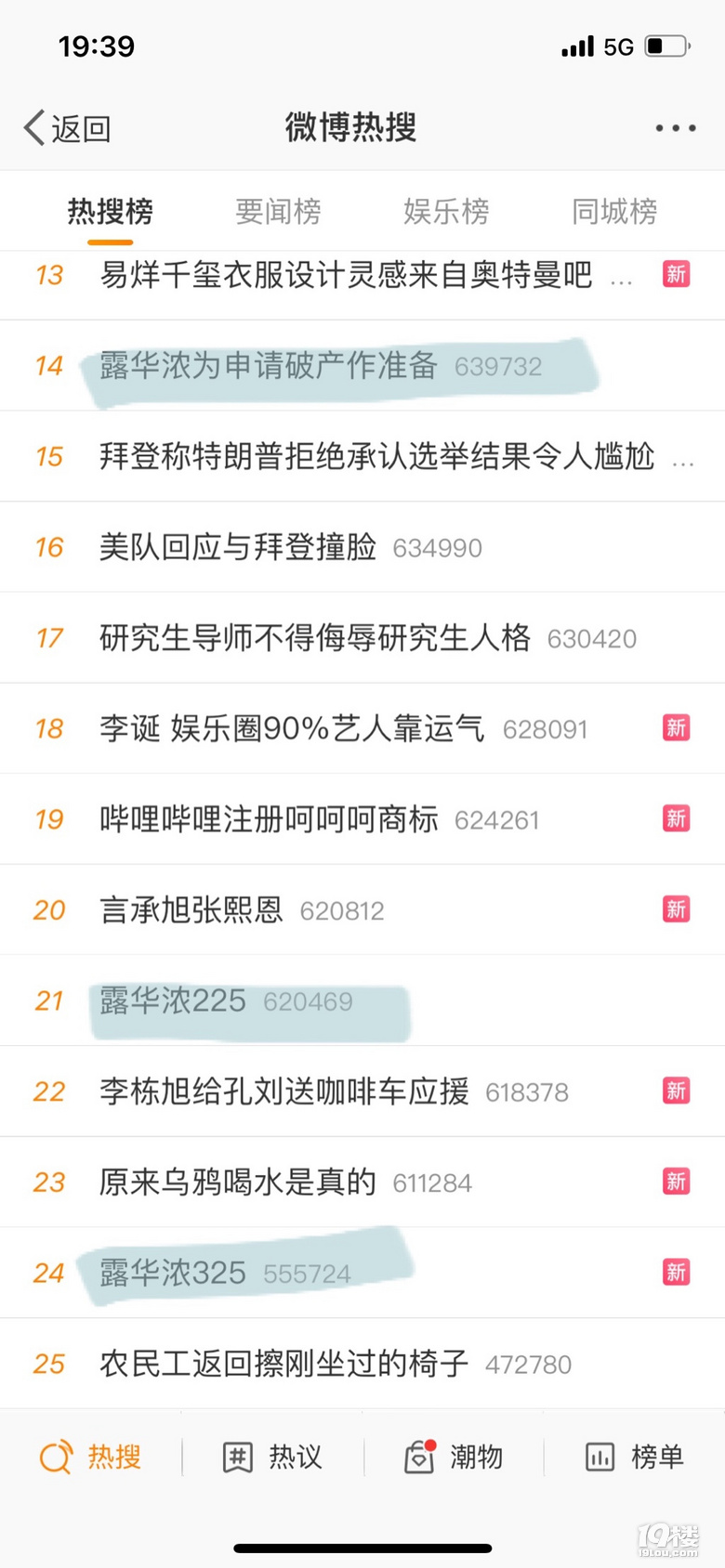Switch to the 娱乐榜 tab
The height and width of the screenshot is (1568, 725).
[446, 212]
